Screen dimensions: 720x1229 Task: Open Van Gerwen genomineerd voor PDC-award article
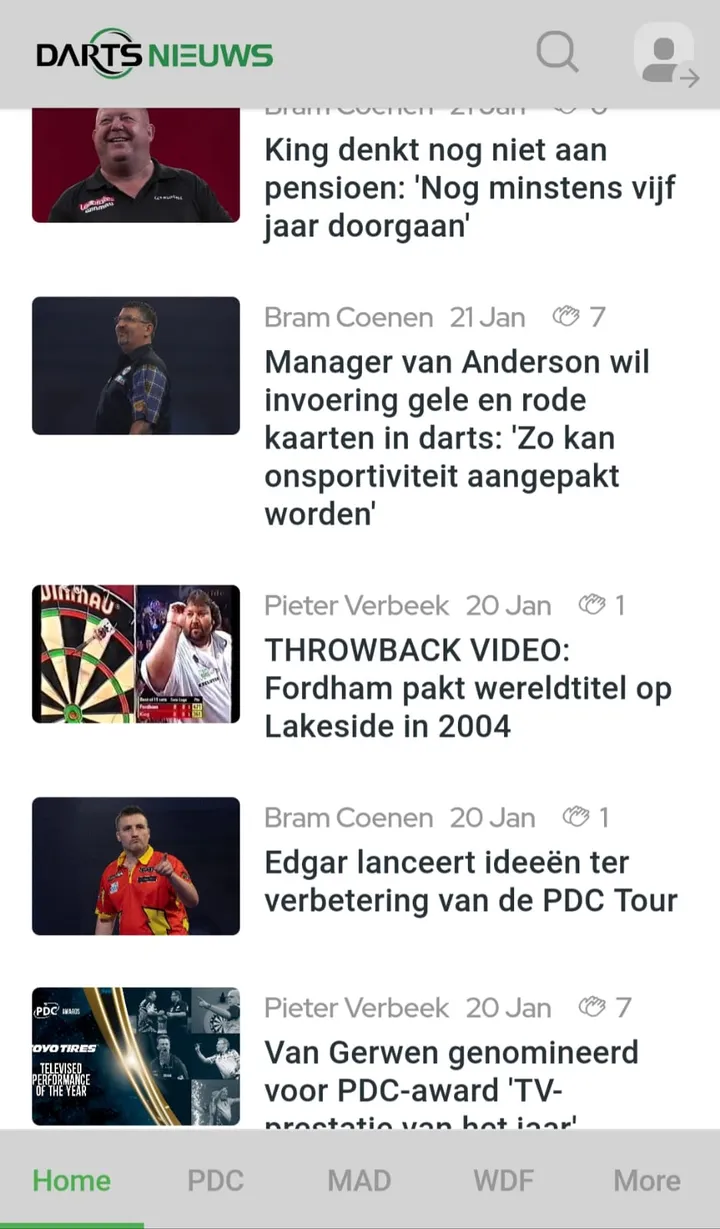pyautogui.click(x=450, y=1071)
